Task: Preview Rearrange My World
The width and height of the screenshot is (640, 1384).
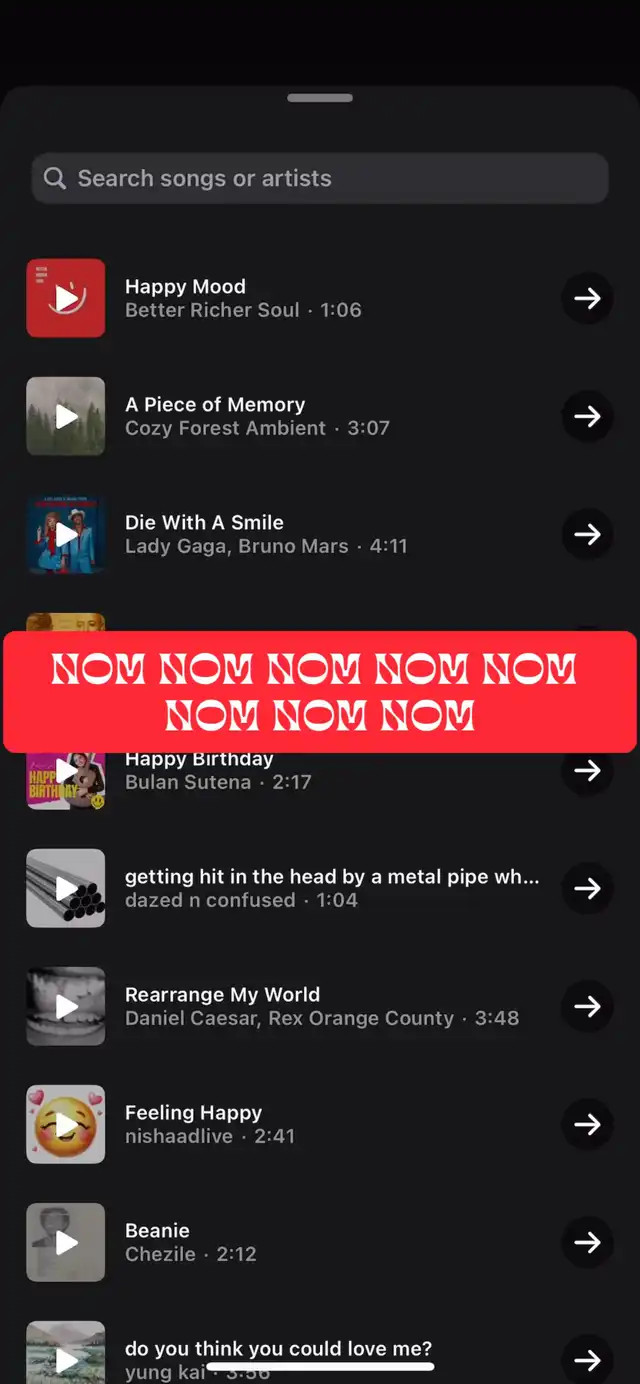Action: click(66, 1006)
